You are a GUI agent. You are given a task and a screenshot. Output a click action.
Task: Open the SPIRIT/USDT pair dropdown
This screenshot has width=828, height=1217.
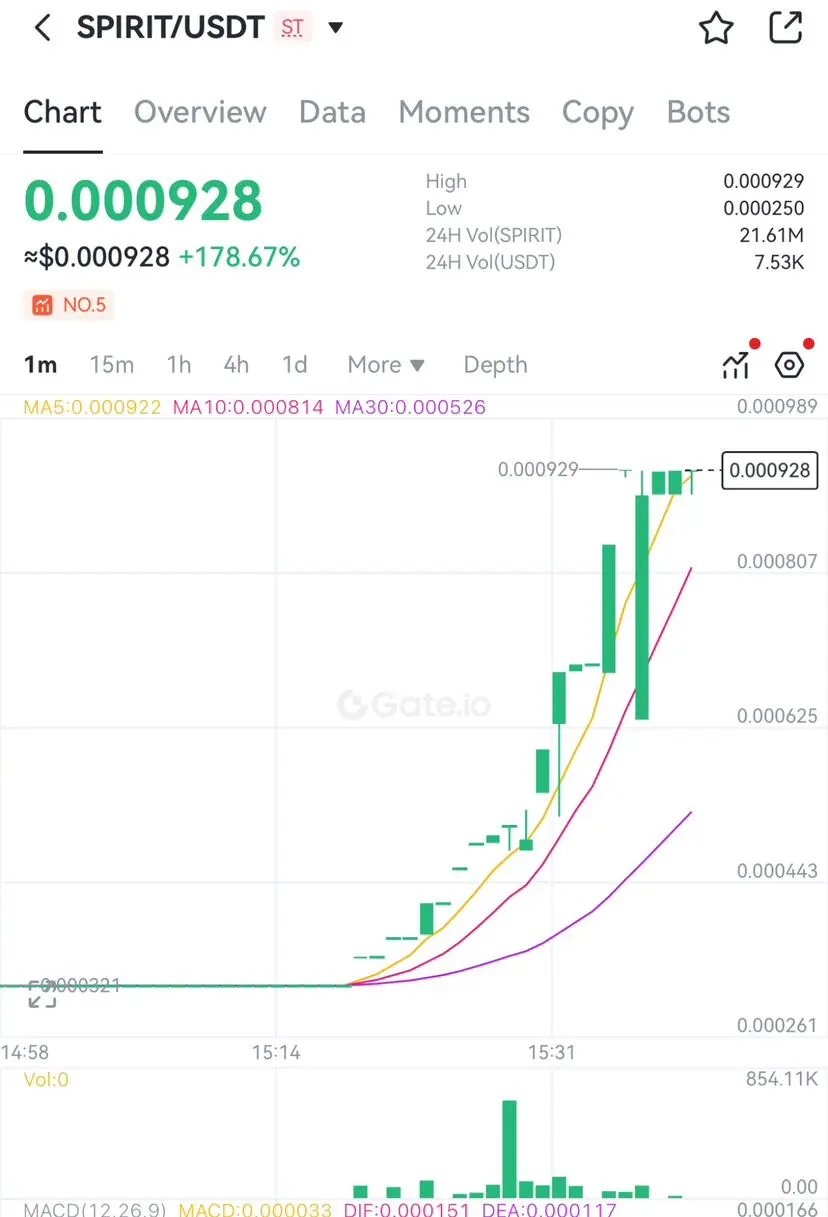[x=336, y=28]
